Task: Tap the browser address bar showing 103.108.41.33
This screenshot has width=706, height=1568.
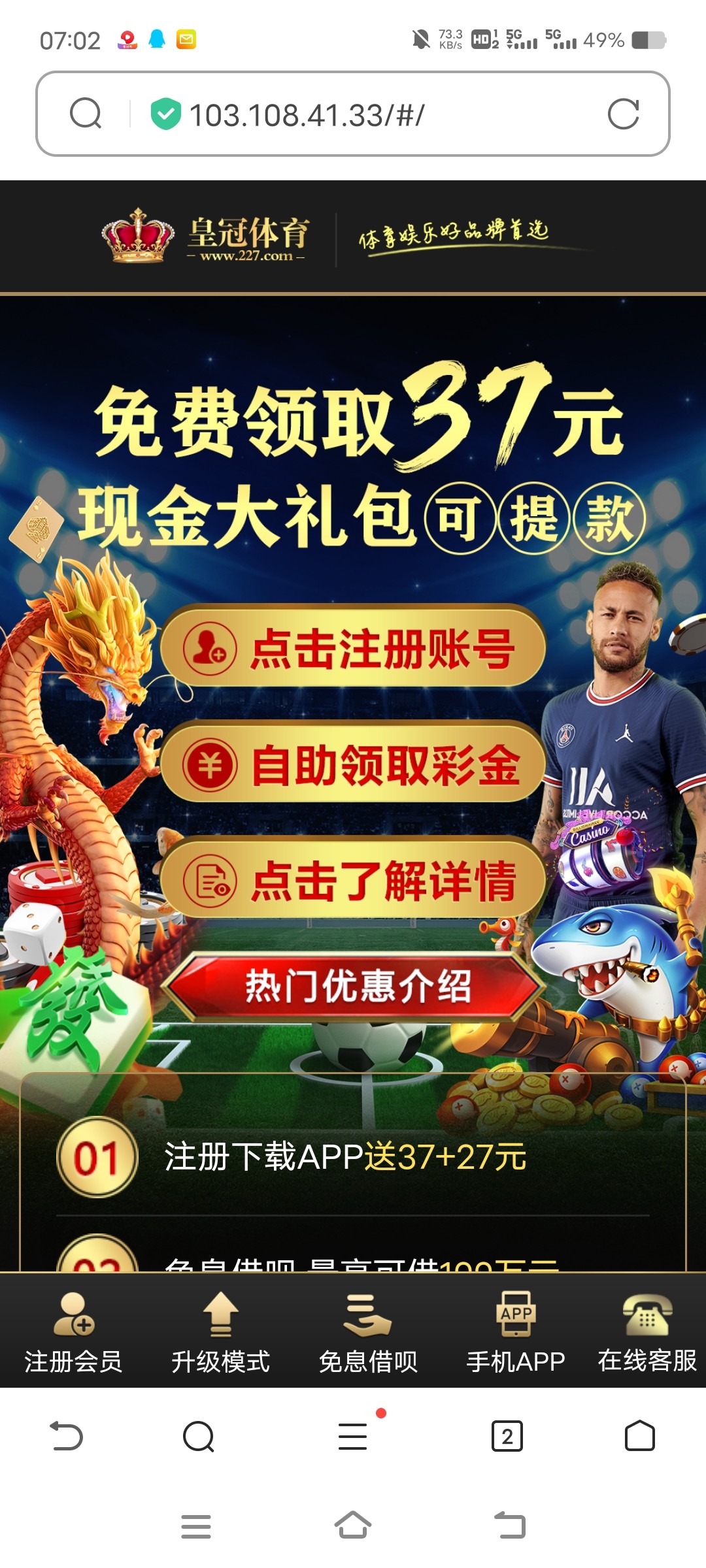Action: pos(366,115)
